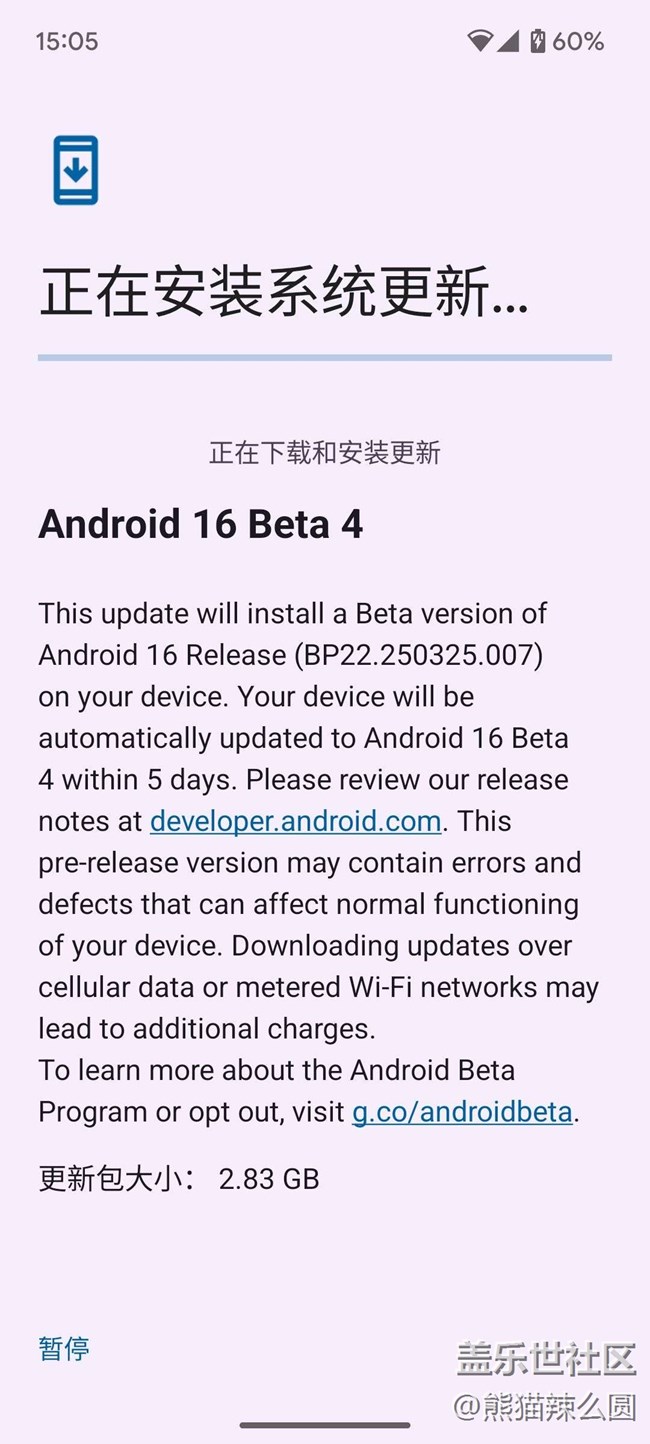
Task: Pause the update with 暂停
Action: tap(64, 1348)
